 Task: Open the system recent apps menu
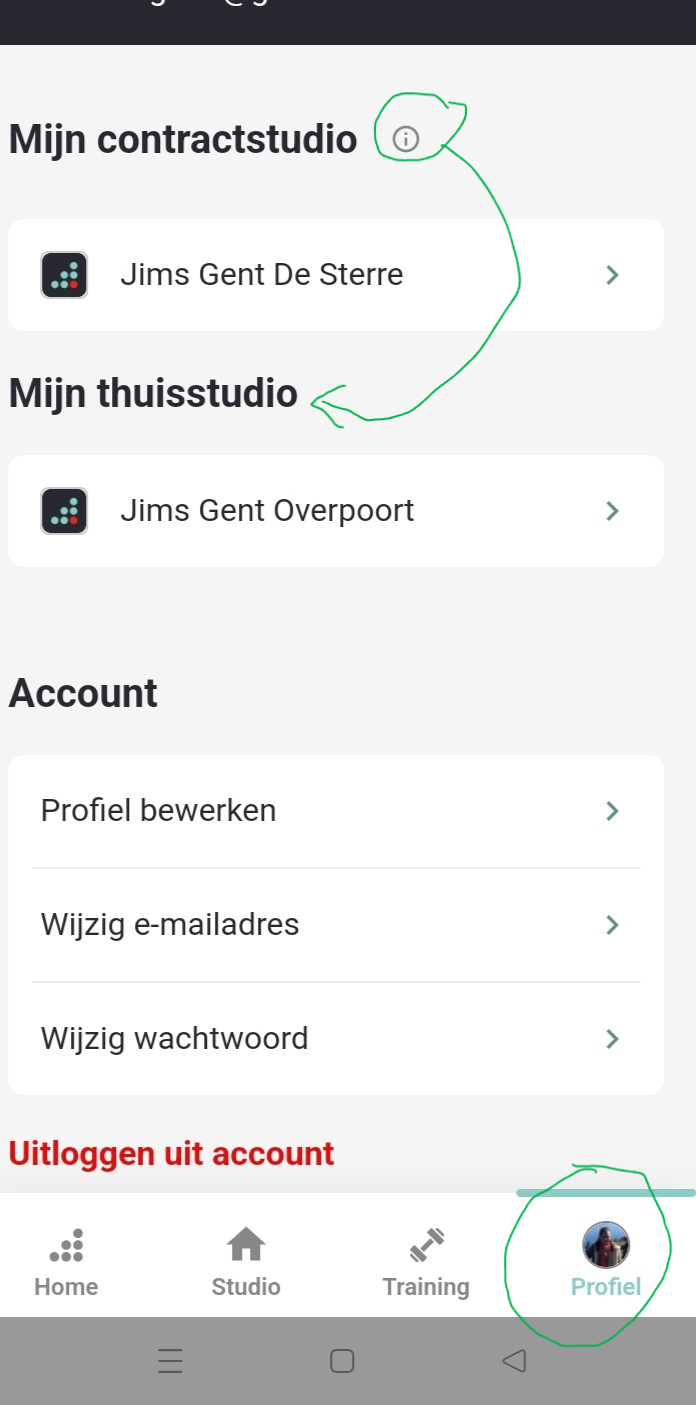pyautogui.click(x=170, y=1361)
